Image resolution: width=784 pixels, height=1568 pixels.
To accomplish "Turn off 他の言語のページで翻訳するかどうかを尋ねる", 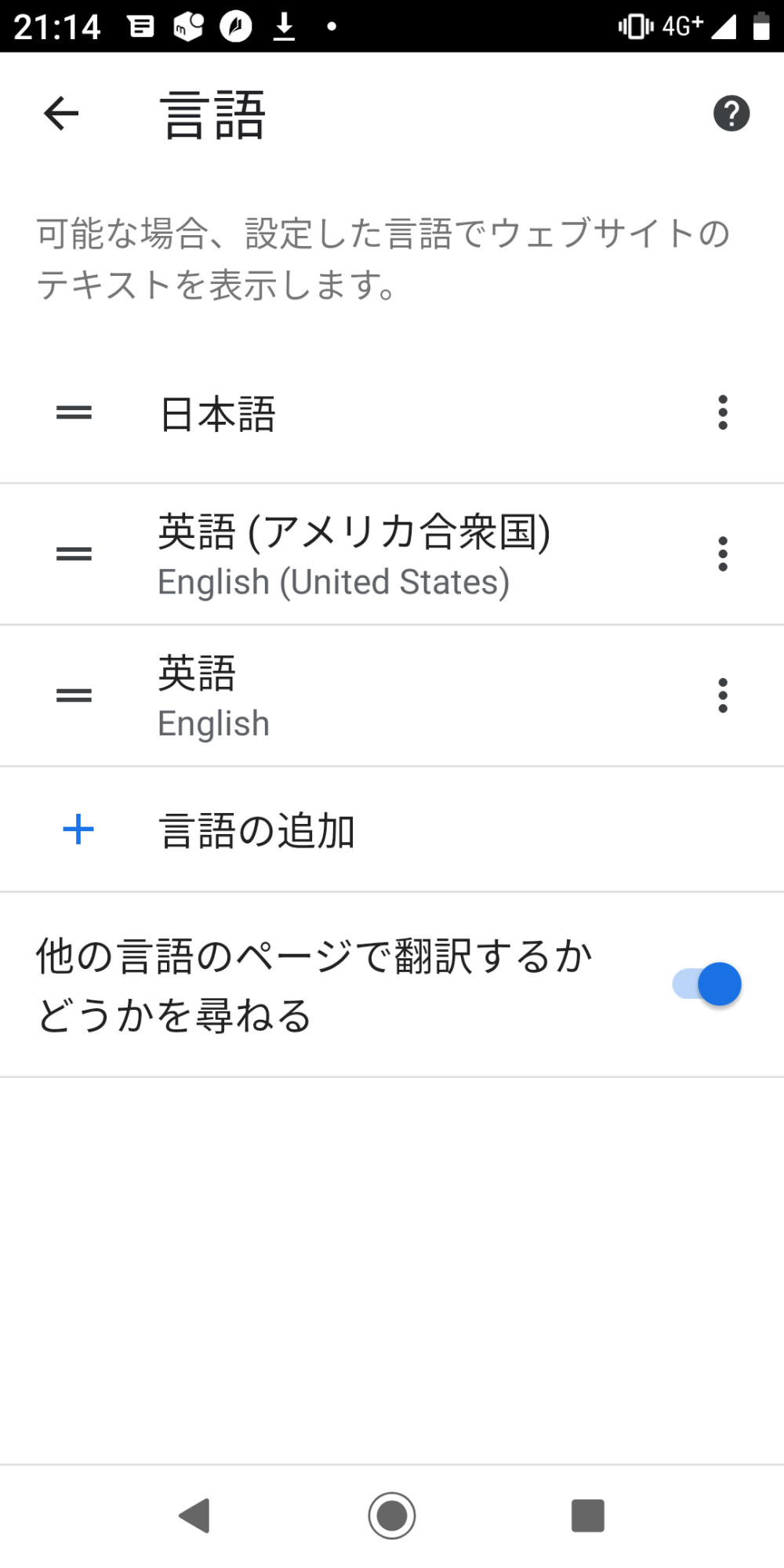I will 707,984.
